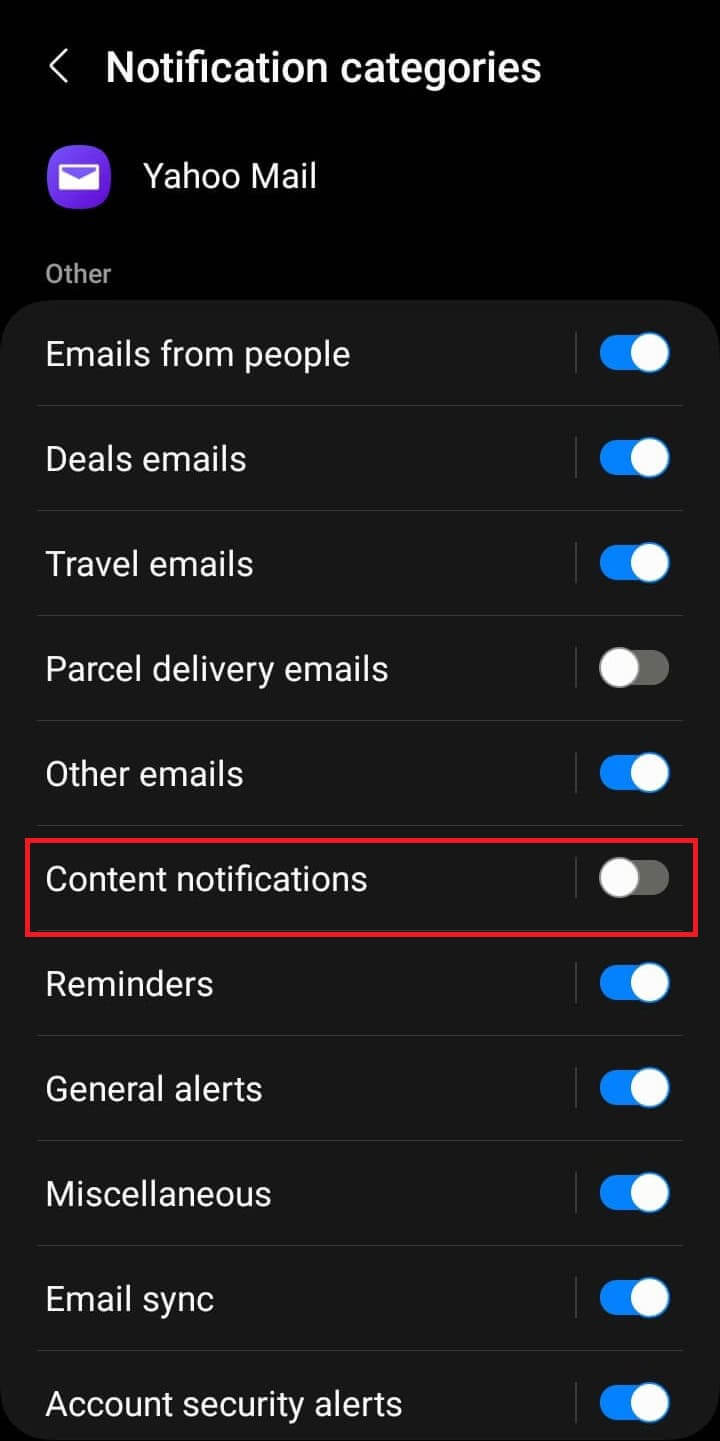Switch off Miscellaneous notifications
Viewport: 720px width, 1441px height.
point(634,1194)
